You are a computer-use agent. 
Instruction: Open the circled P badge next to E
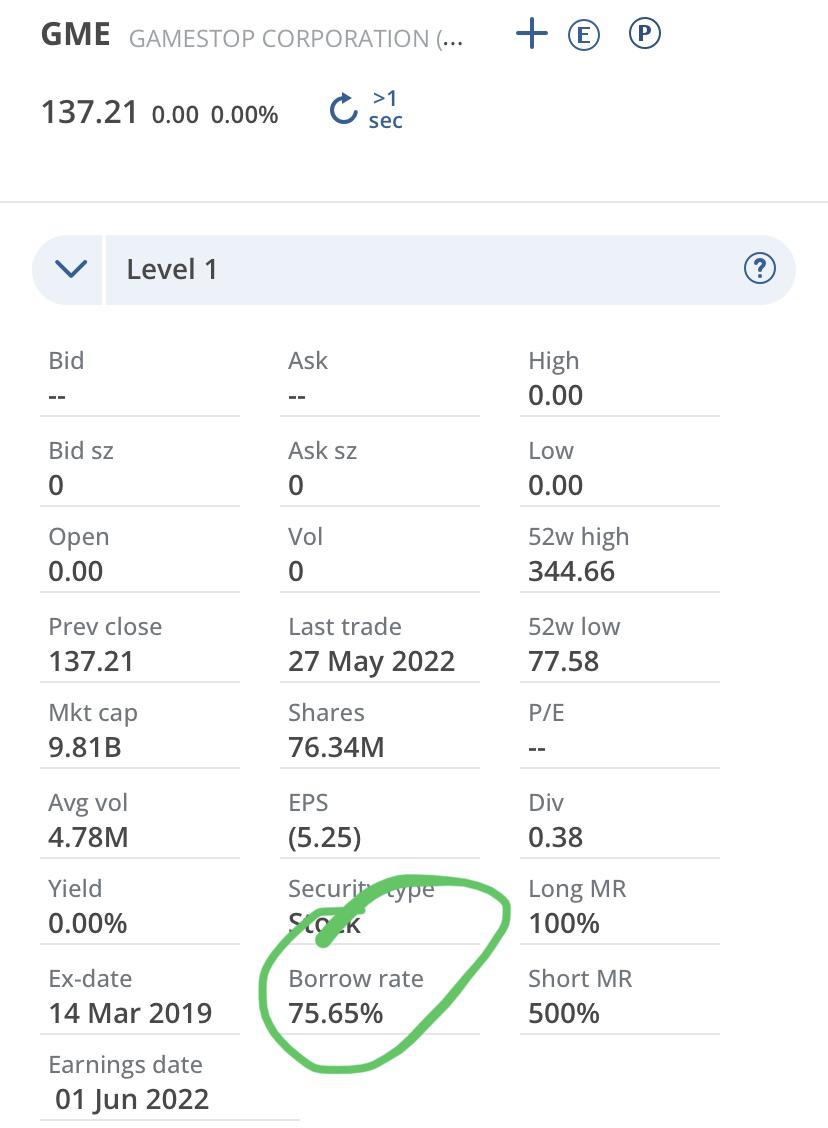(x=644, y=31)
